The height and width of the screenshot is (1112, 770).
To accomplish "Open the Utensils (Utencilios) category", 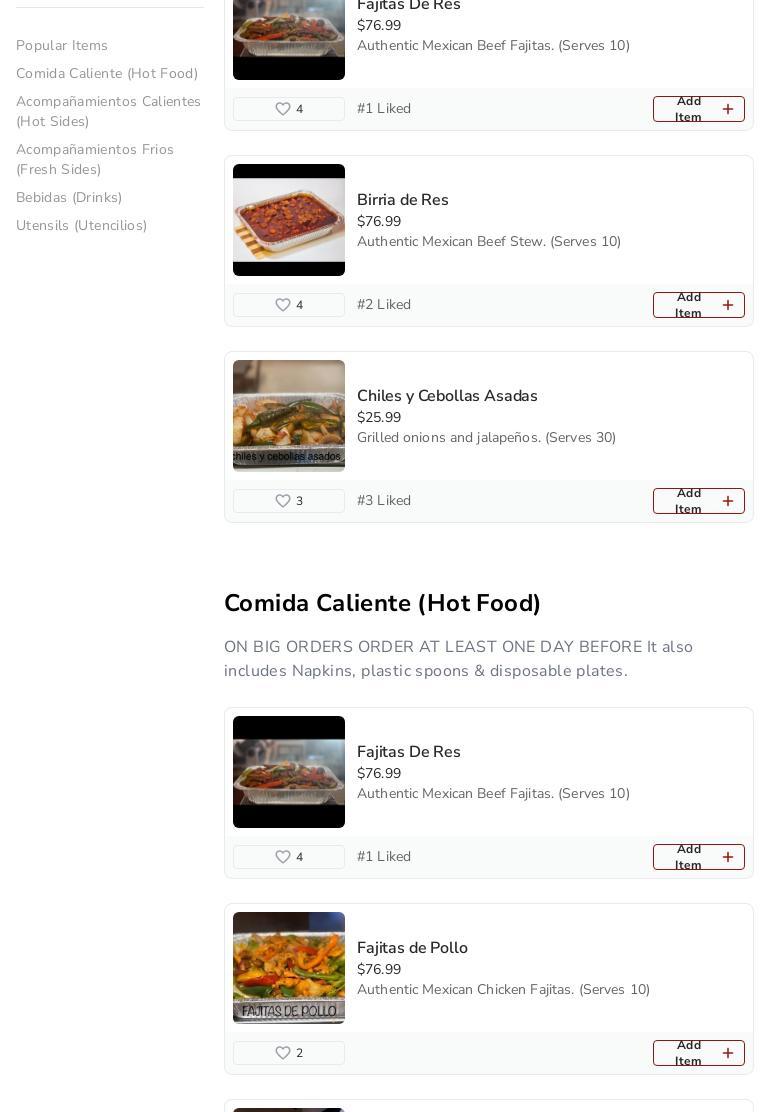I will click(x=81, y=226).
